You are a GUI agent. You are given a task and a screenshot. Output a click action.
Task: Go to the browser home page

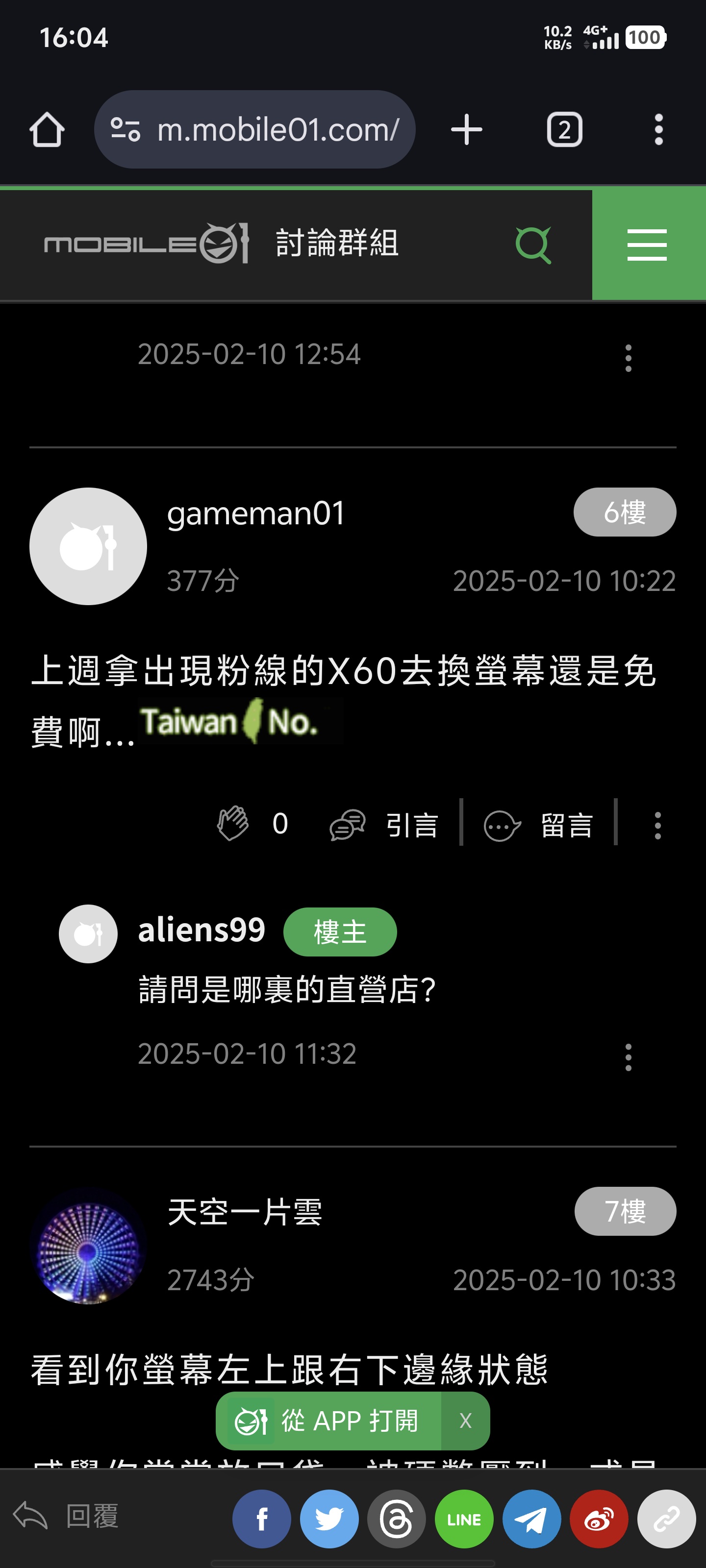click(47, 130)
